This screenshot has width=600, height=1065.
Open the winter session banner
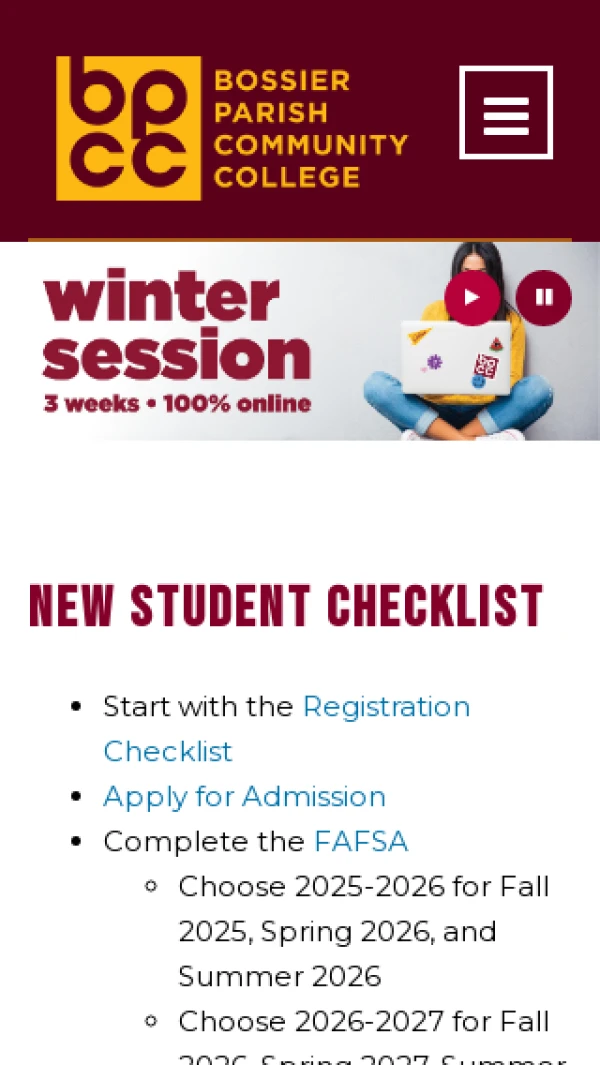point(200,342)
